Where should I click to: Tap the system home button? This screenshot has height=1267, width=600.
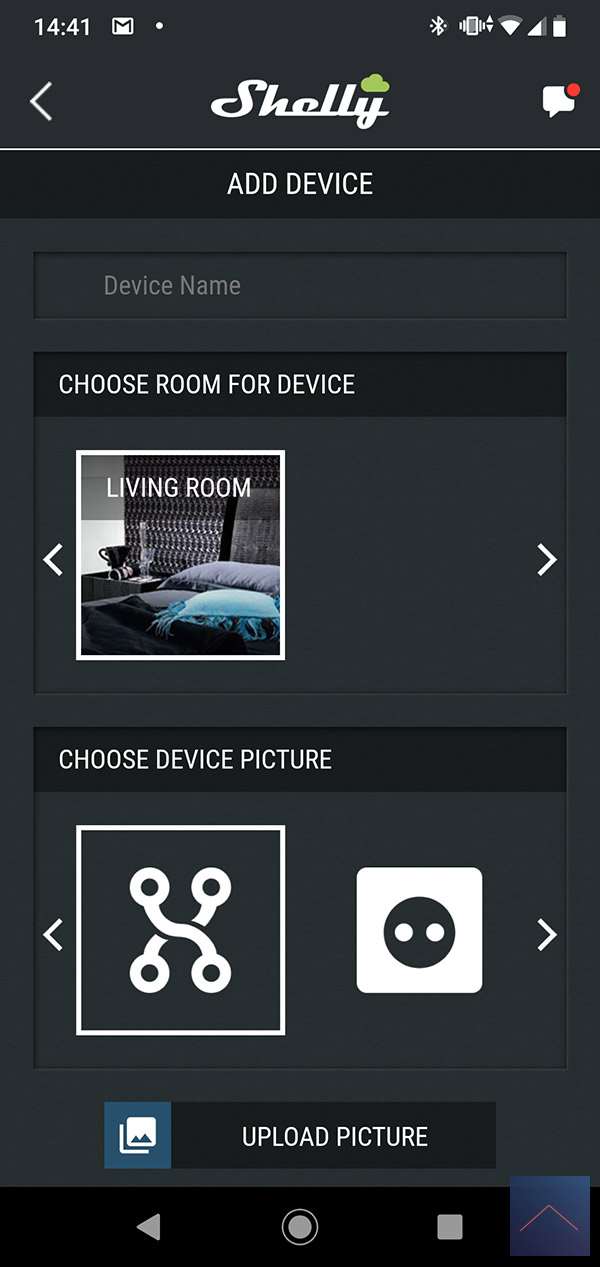coord(299,1226)
